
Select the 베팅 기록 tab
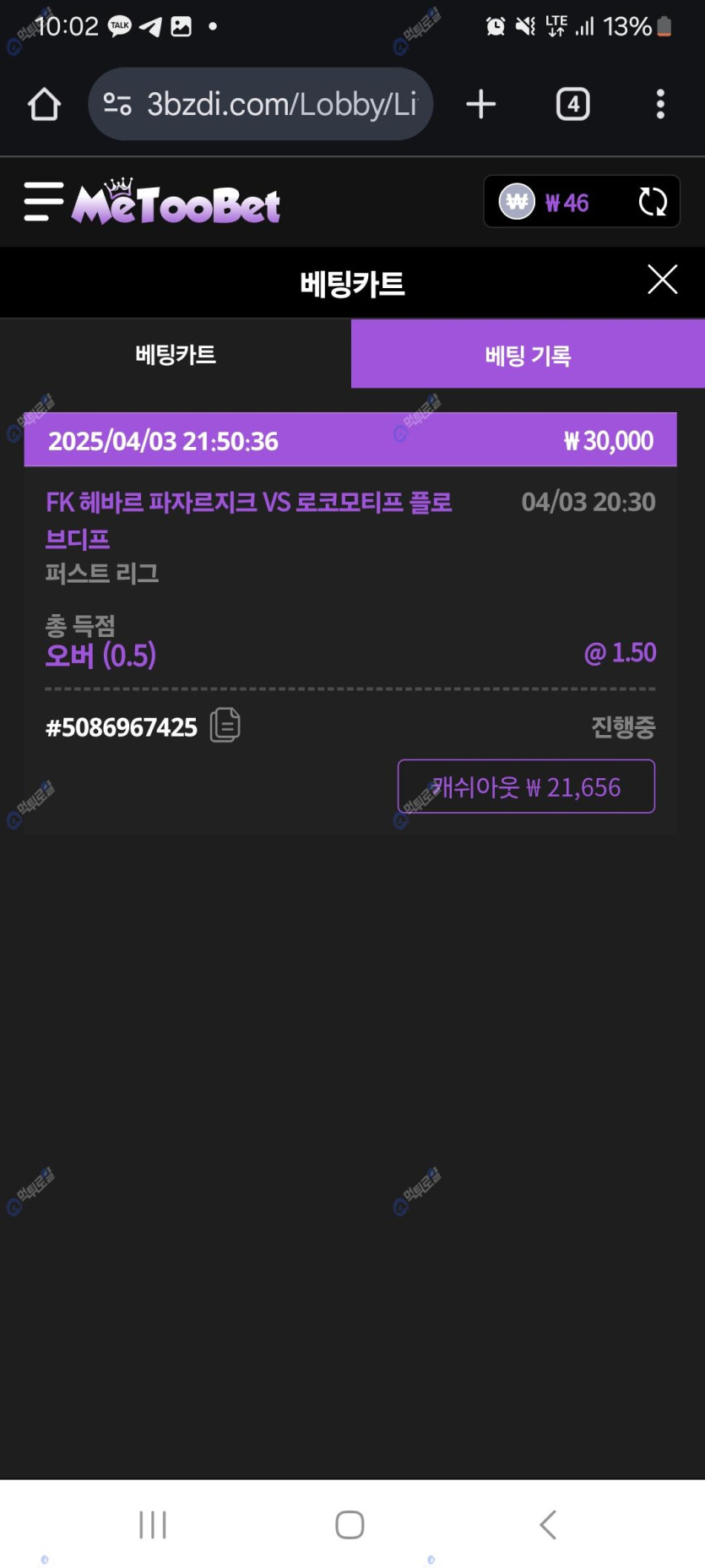(528, 354)
